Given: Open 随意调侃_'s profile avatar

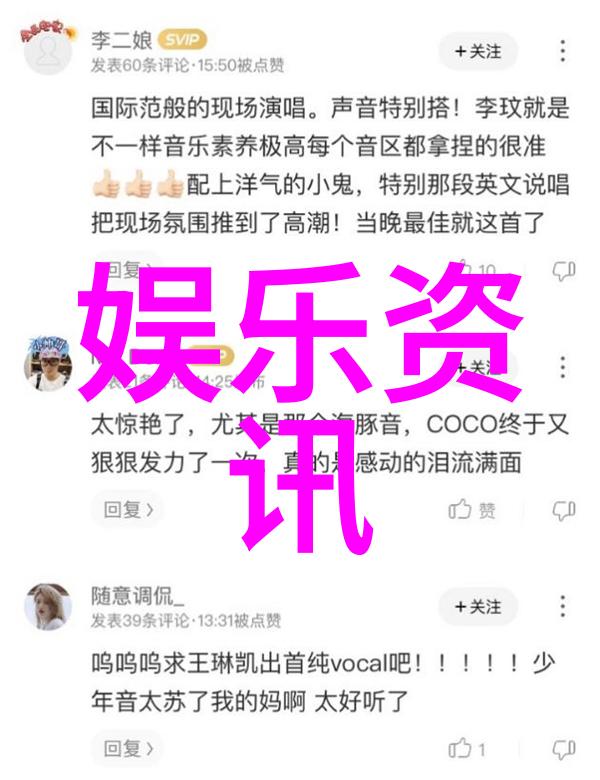Looking at the screenshot, I should click(47, 607).
